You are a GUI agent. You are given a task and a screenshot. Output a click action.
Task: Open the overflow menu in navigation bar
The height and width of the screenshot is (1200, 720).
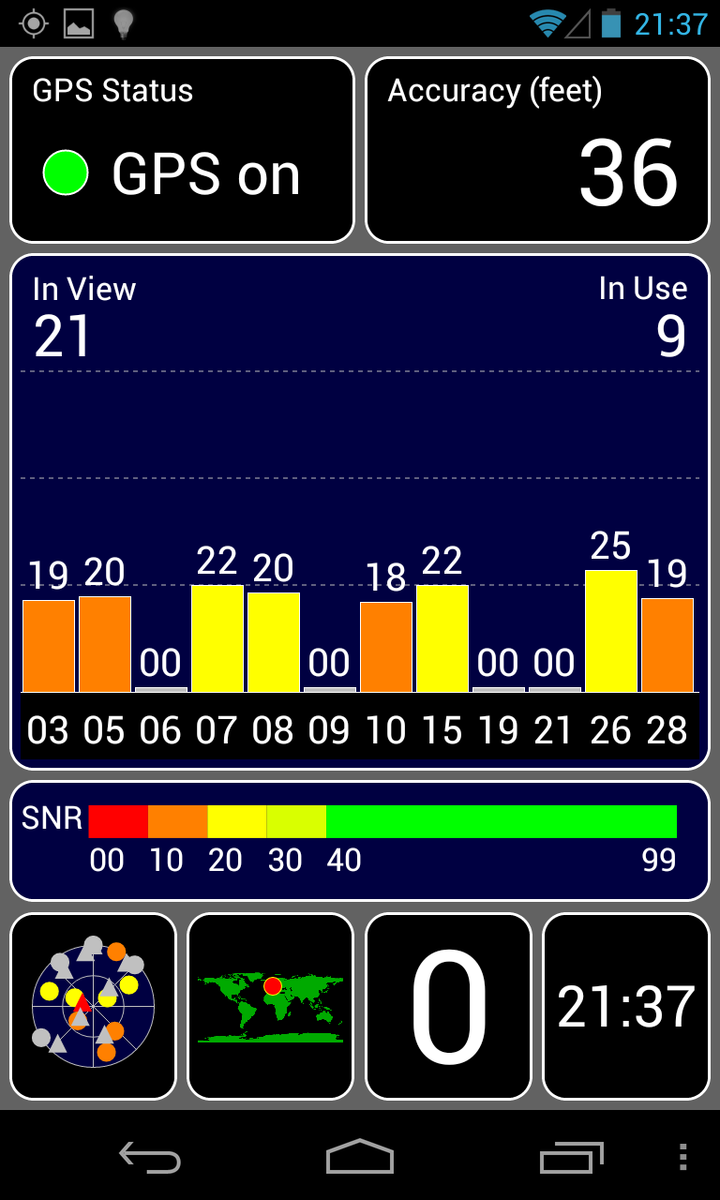coord(683,1157)
